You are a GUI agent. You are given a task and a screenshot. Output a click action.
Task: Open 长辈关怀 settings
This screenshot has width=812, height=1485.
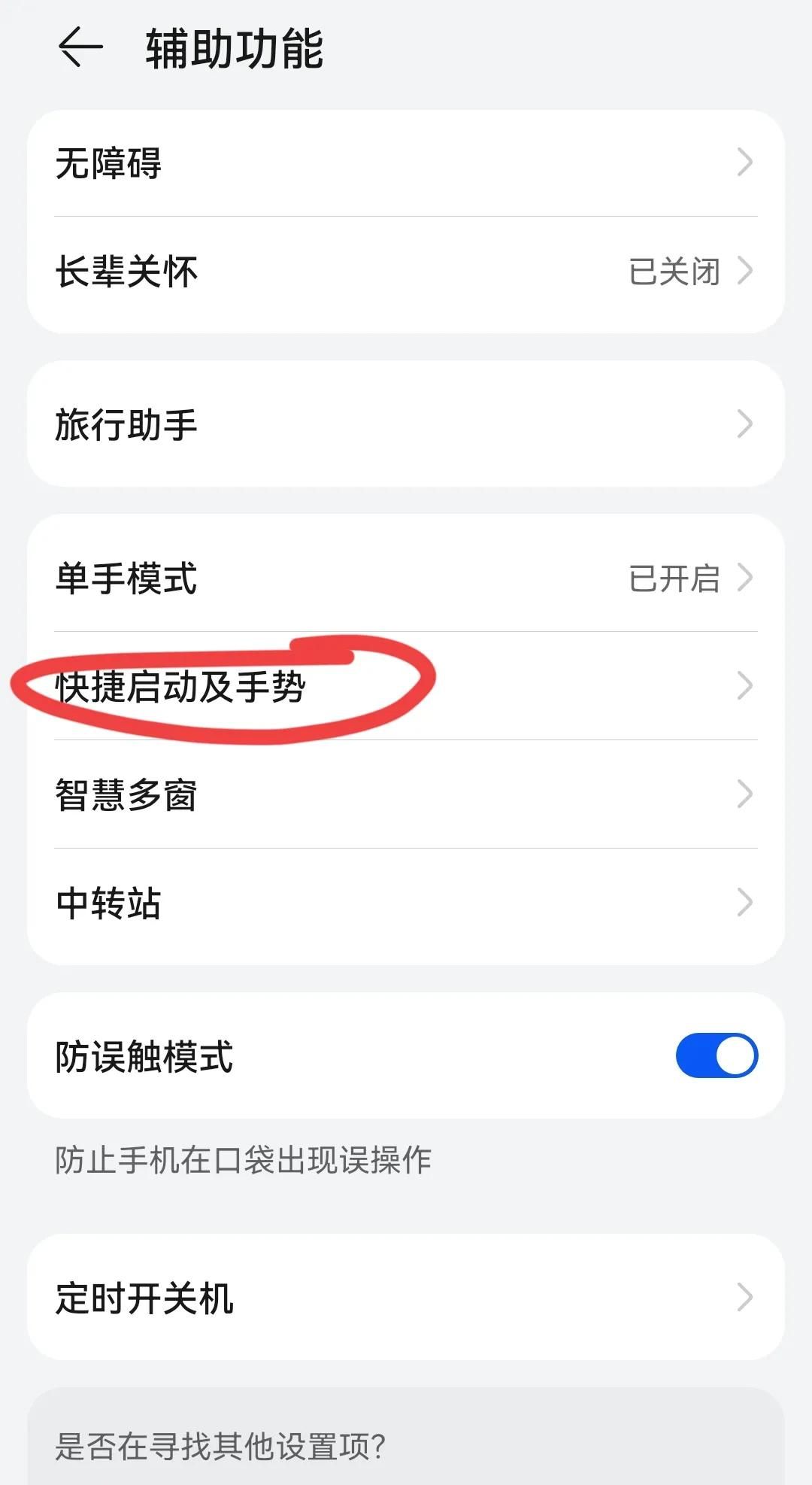pyautogui.click(x=406, y=272)
